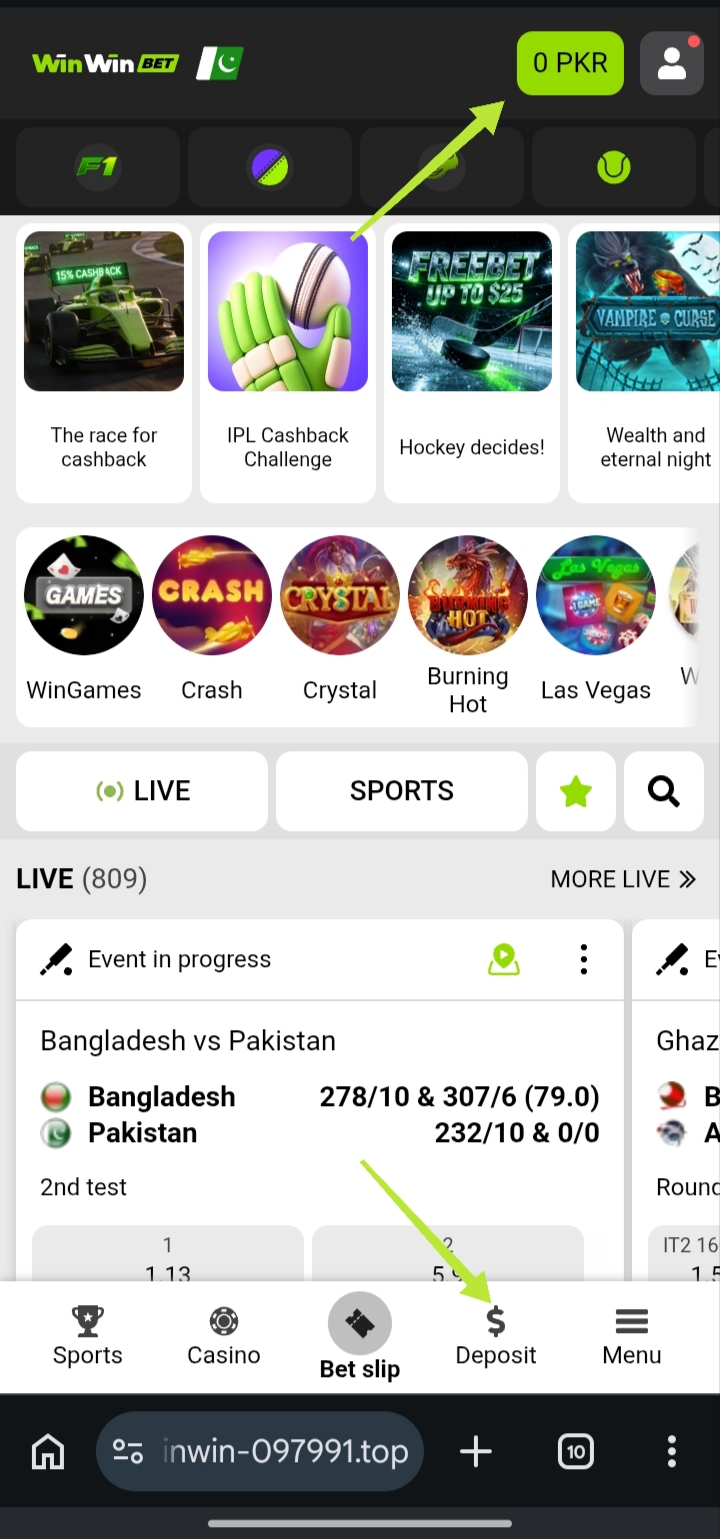Select the F1 sport category
The height and width of the screenshot is (1539, 720).
coord(98,167)
